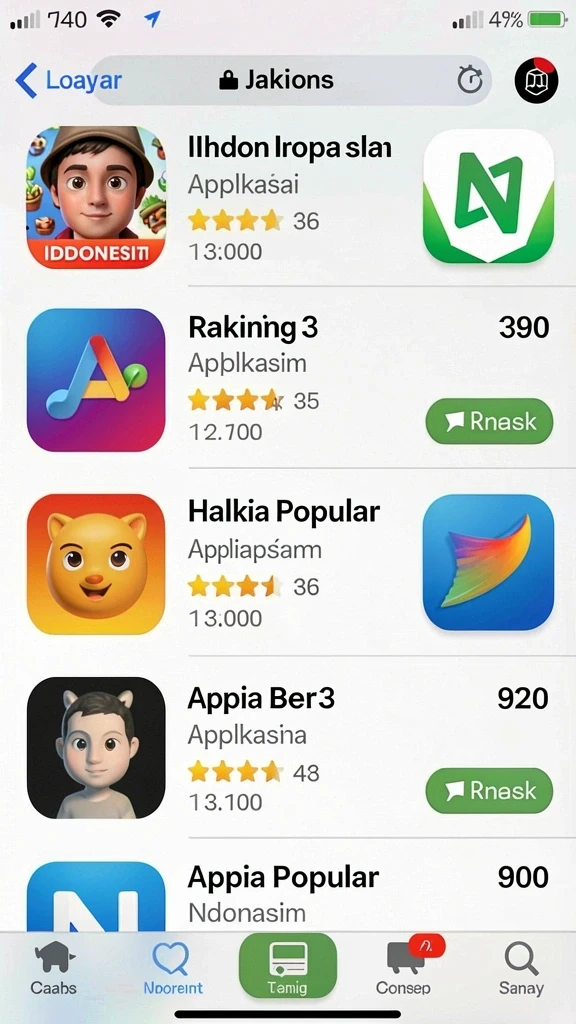The width and height of the screenshot is (576, 1024).
Task: Go back to Loayar
Action: [x=68, y=80]
